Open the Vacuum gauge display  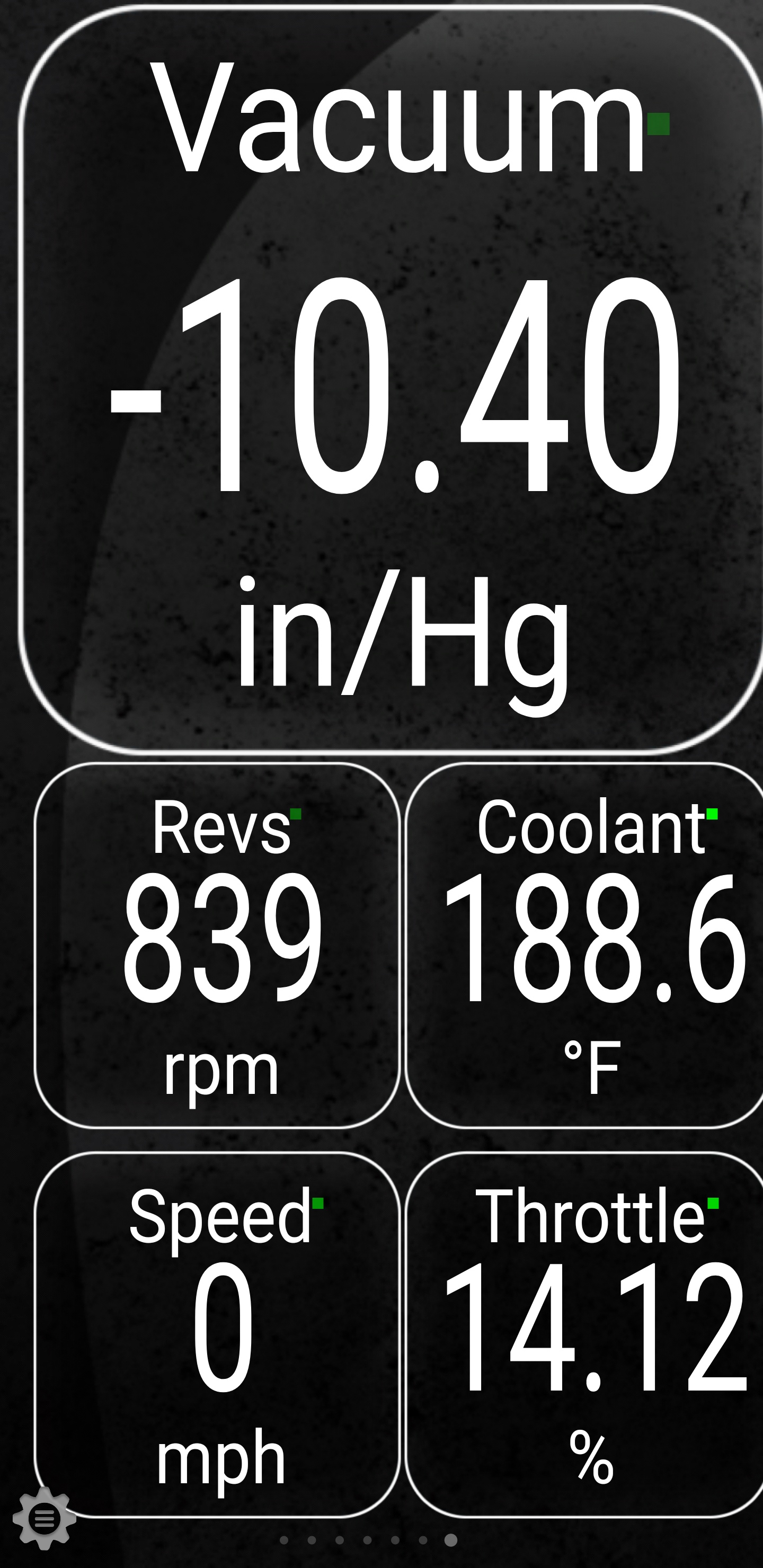(x=390, y=380)
